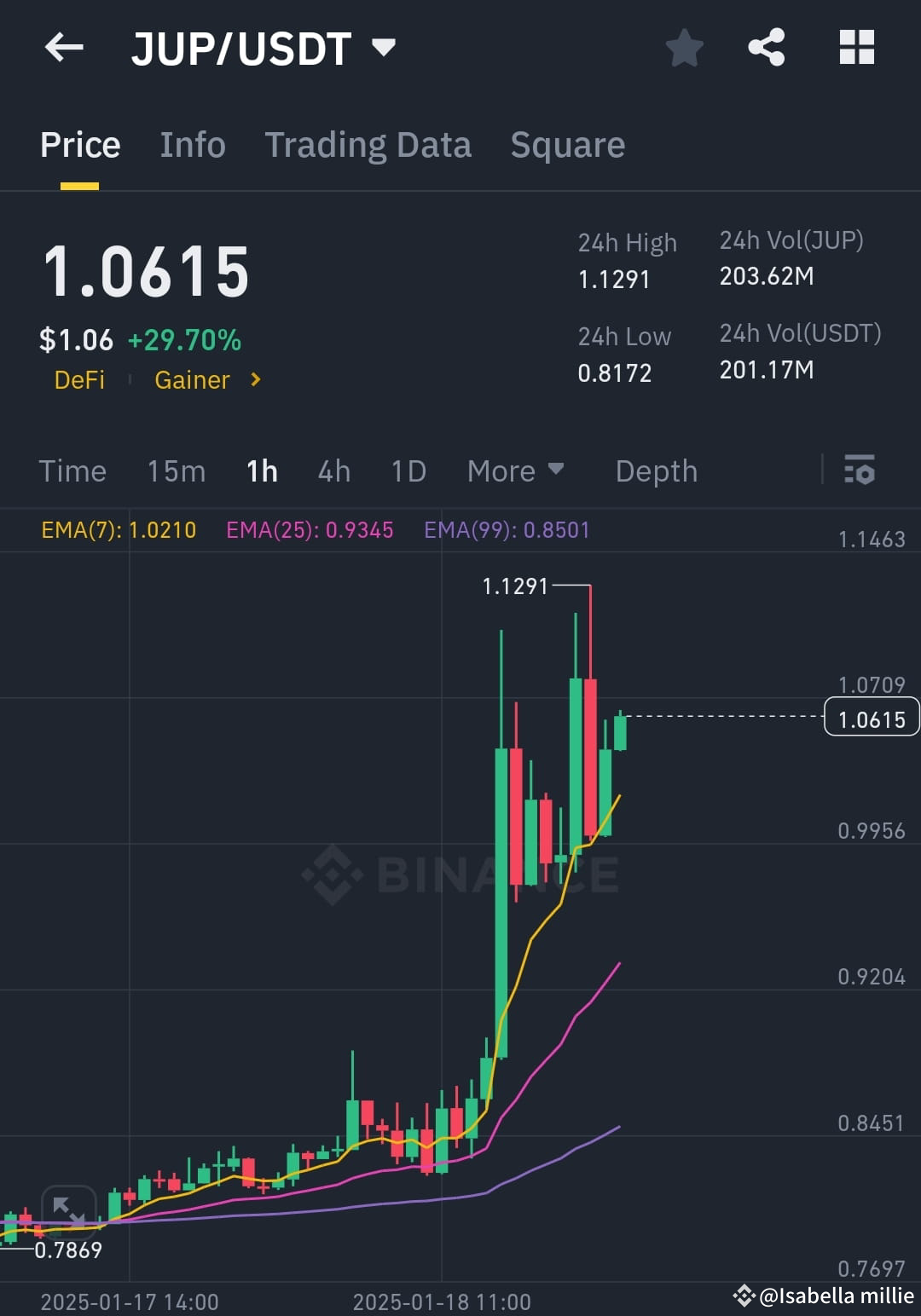
Task: Select the 15m candle interval
Action: [176, 470]
